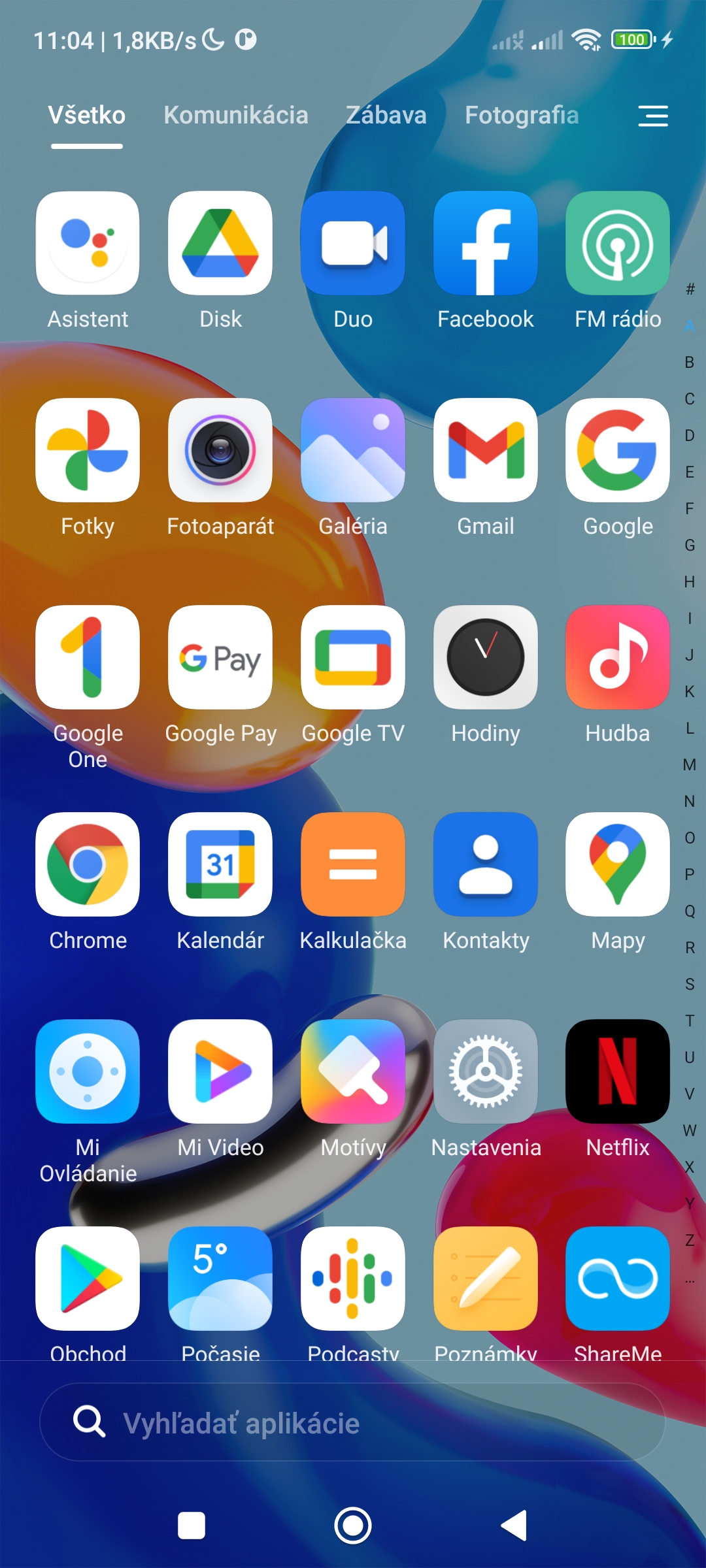Image resolution: width=706 pixels, height=1568 pixels.
Task: Start the Duo app
Action: tap(353, 244)
